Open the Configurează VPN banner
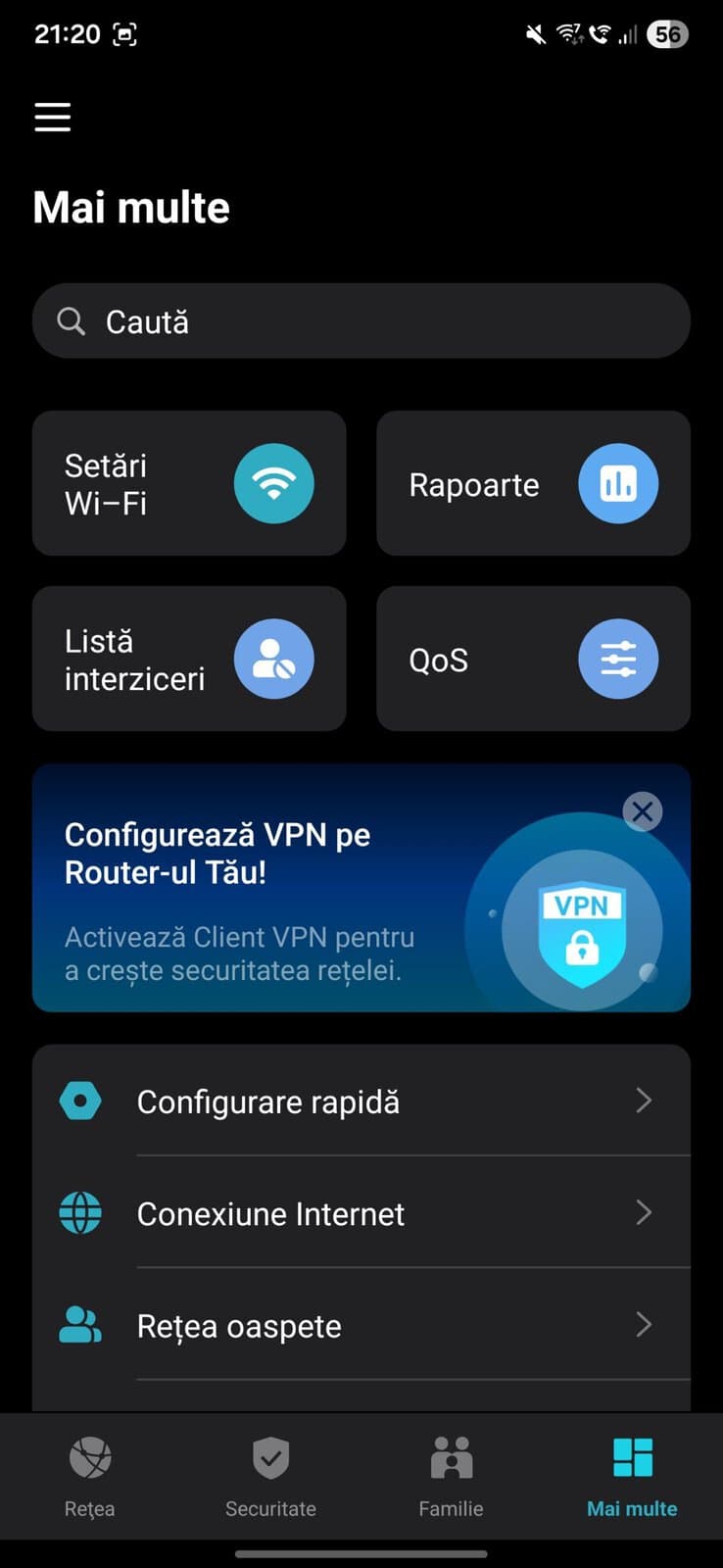The height and width of the screenshot is (1568, 723). 294,902
